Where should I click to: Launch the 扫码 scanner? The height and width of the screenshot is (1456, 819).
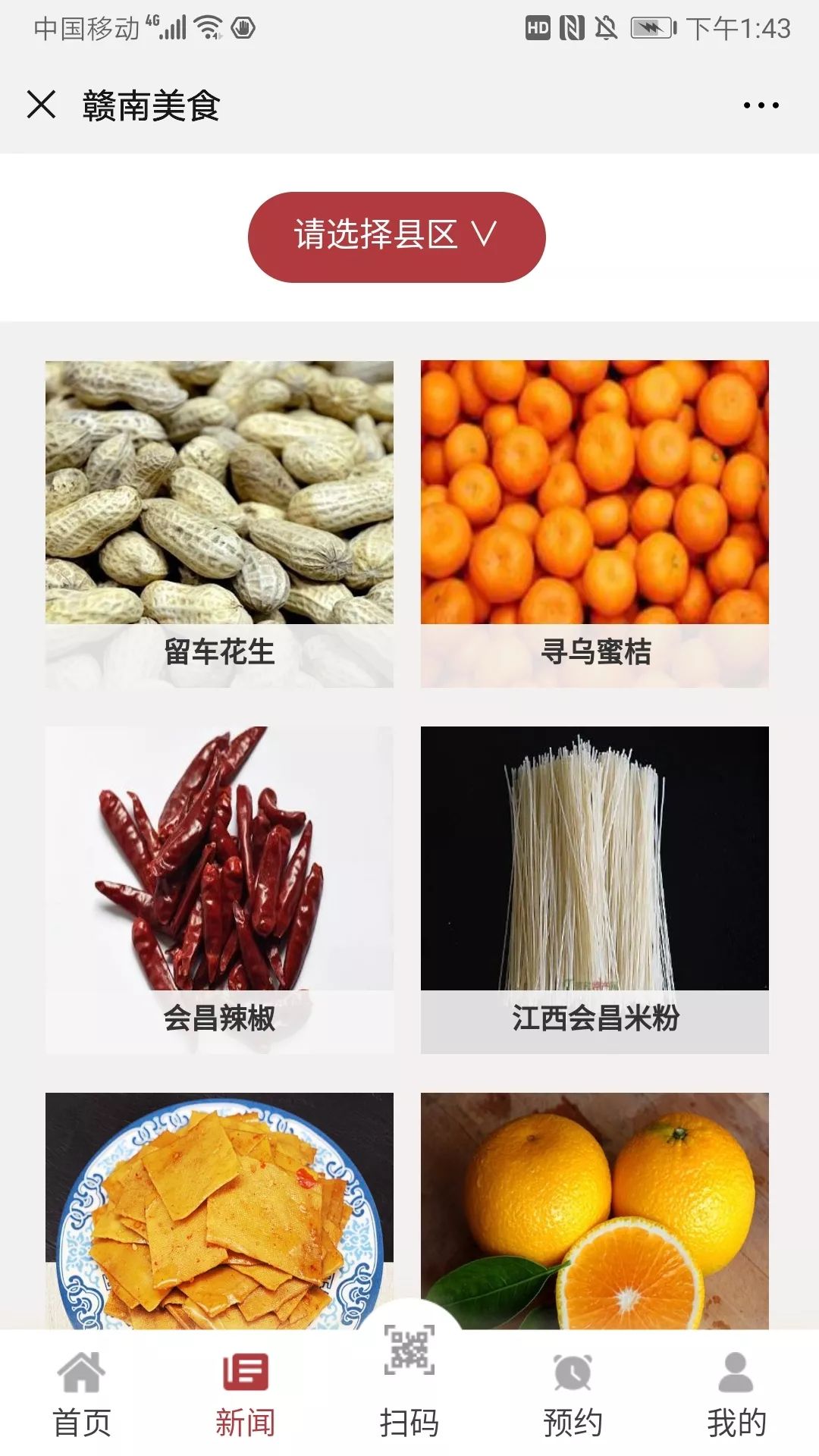[x=409, y=1380]
